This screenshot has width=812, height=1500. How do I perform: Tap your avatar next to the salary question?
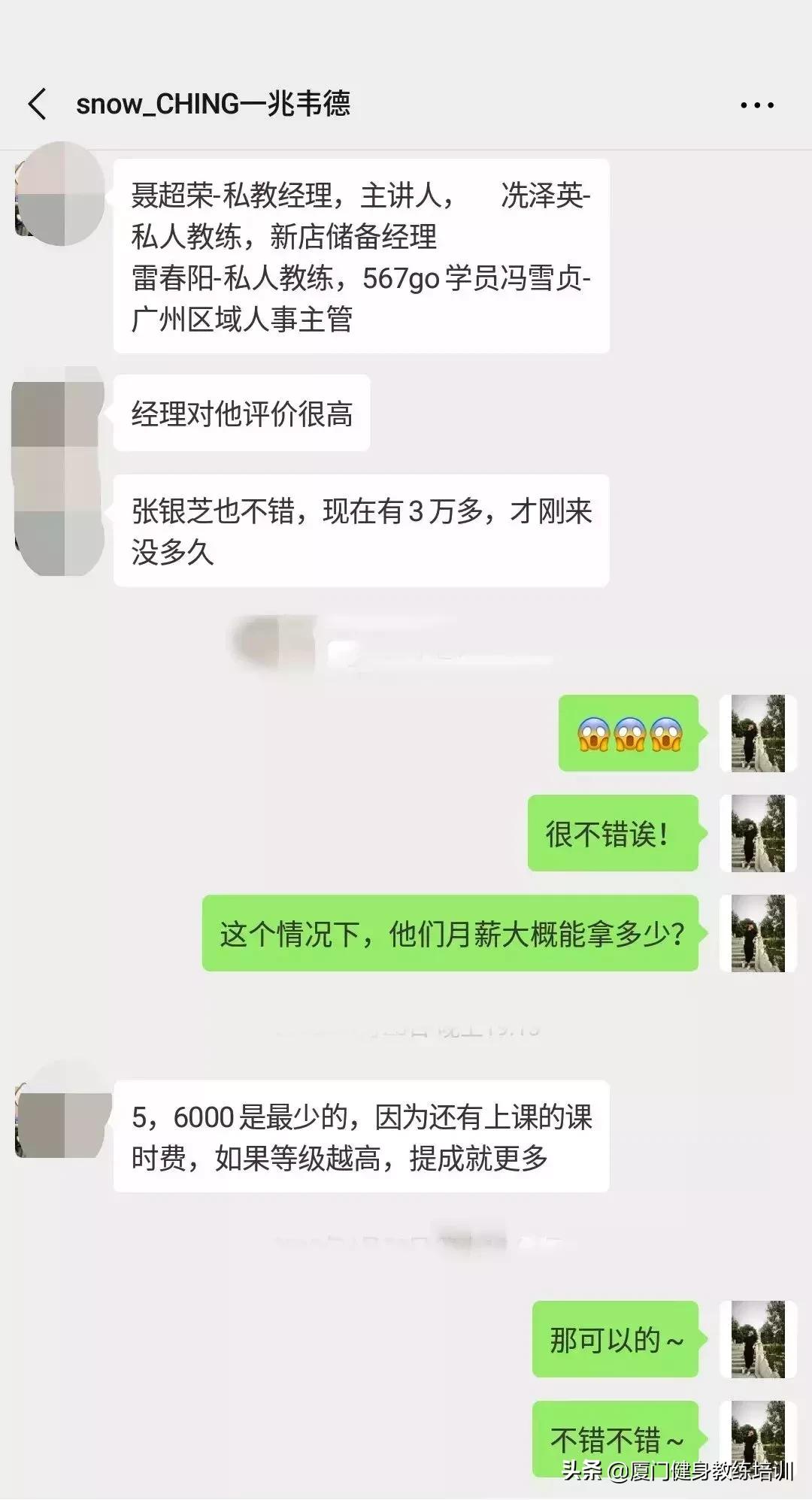757,930
